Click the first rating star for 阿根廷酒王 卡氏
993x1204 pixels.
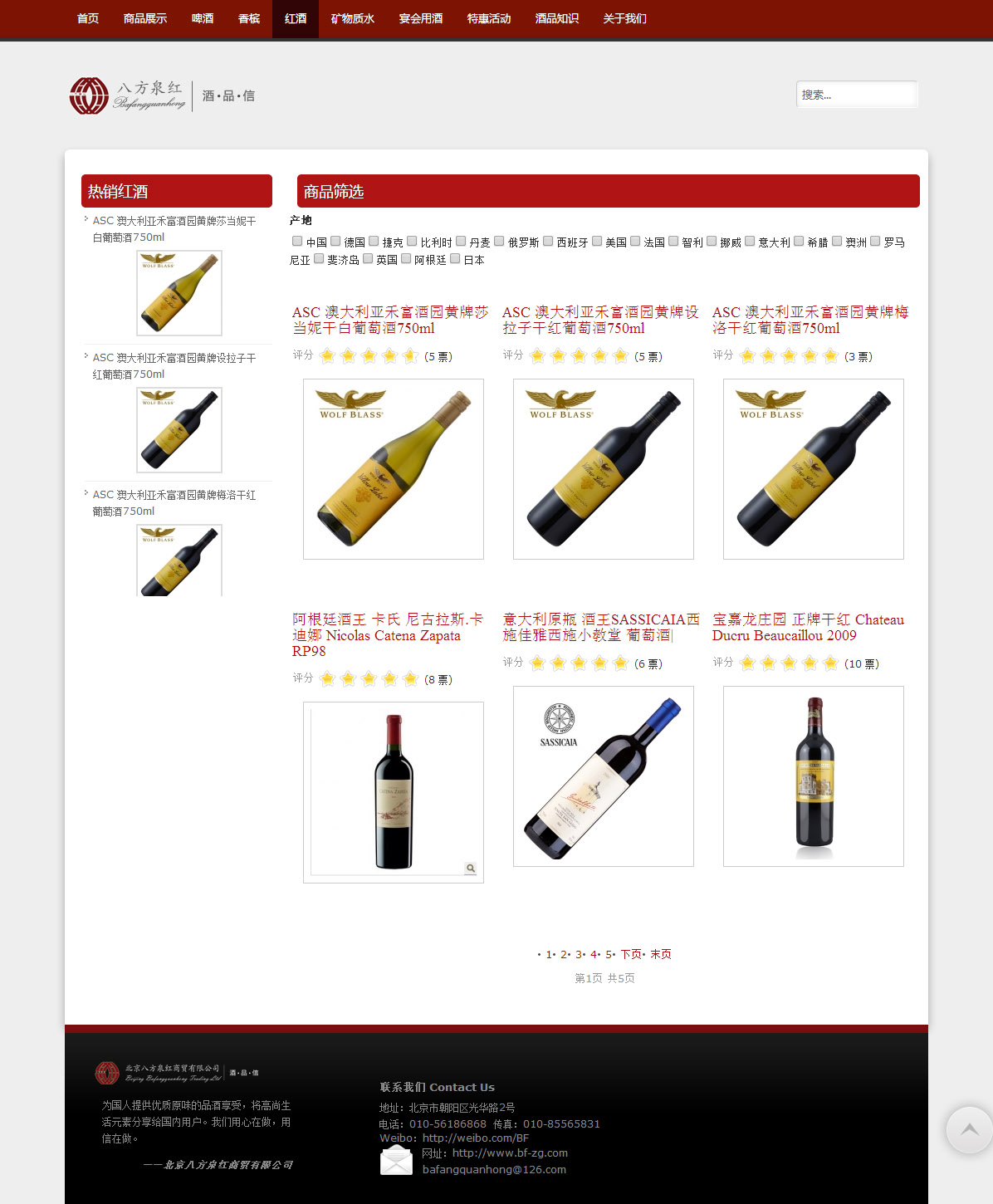point(327,678)
